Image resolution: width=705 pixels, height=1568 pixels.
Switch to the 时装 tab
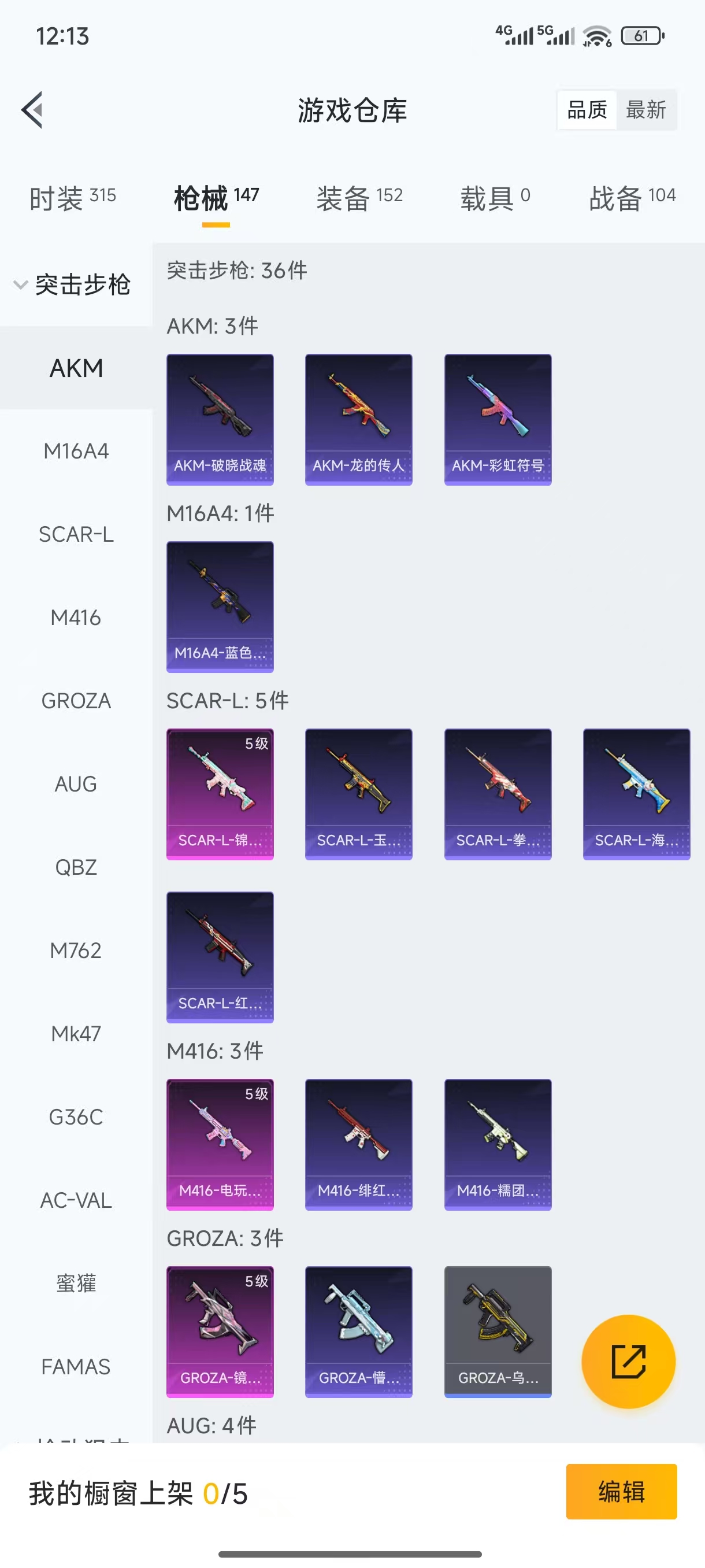tap(72, 198)
